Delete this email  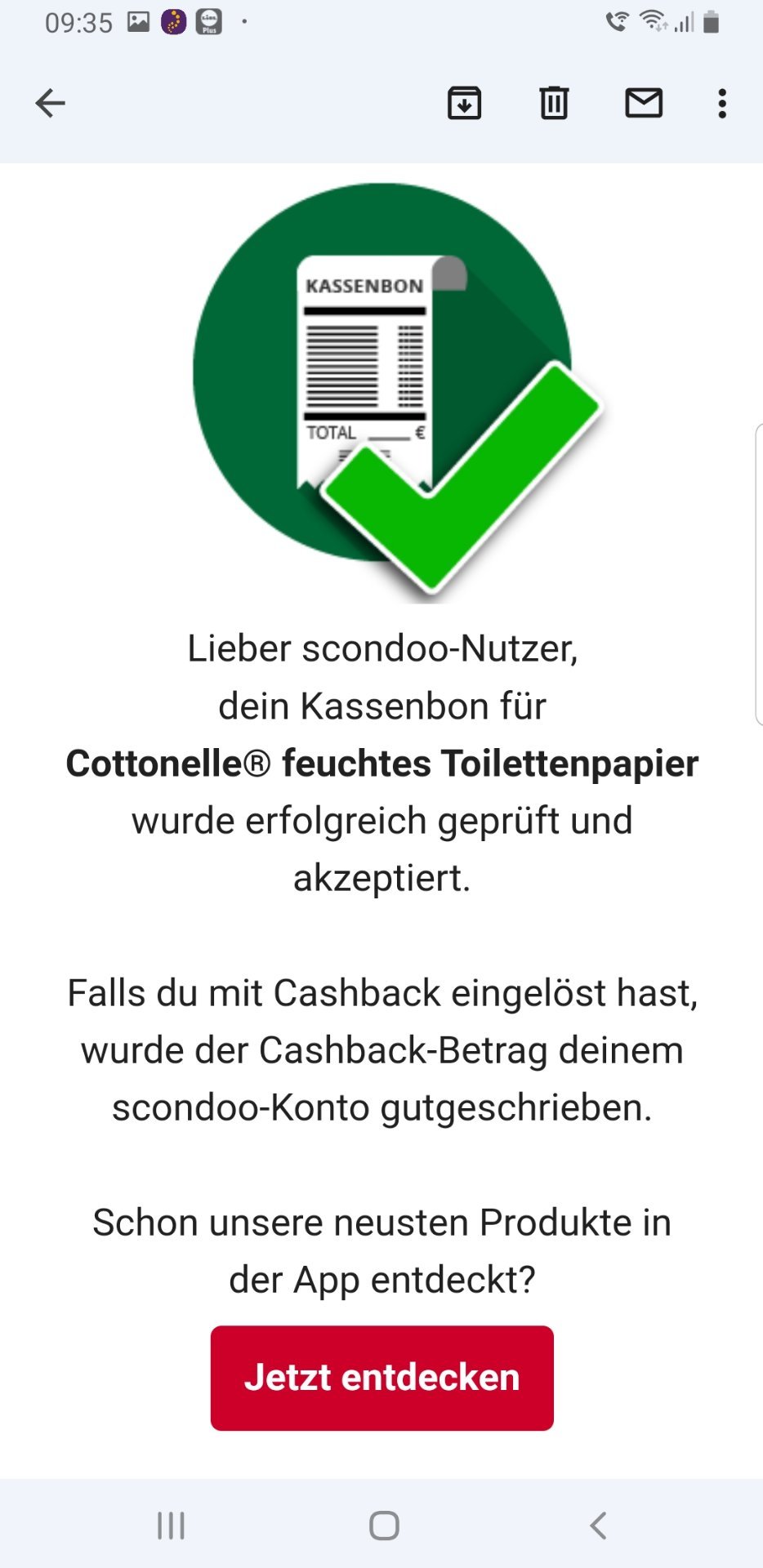coord(554,104)
